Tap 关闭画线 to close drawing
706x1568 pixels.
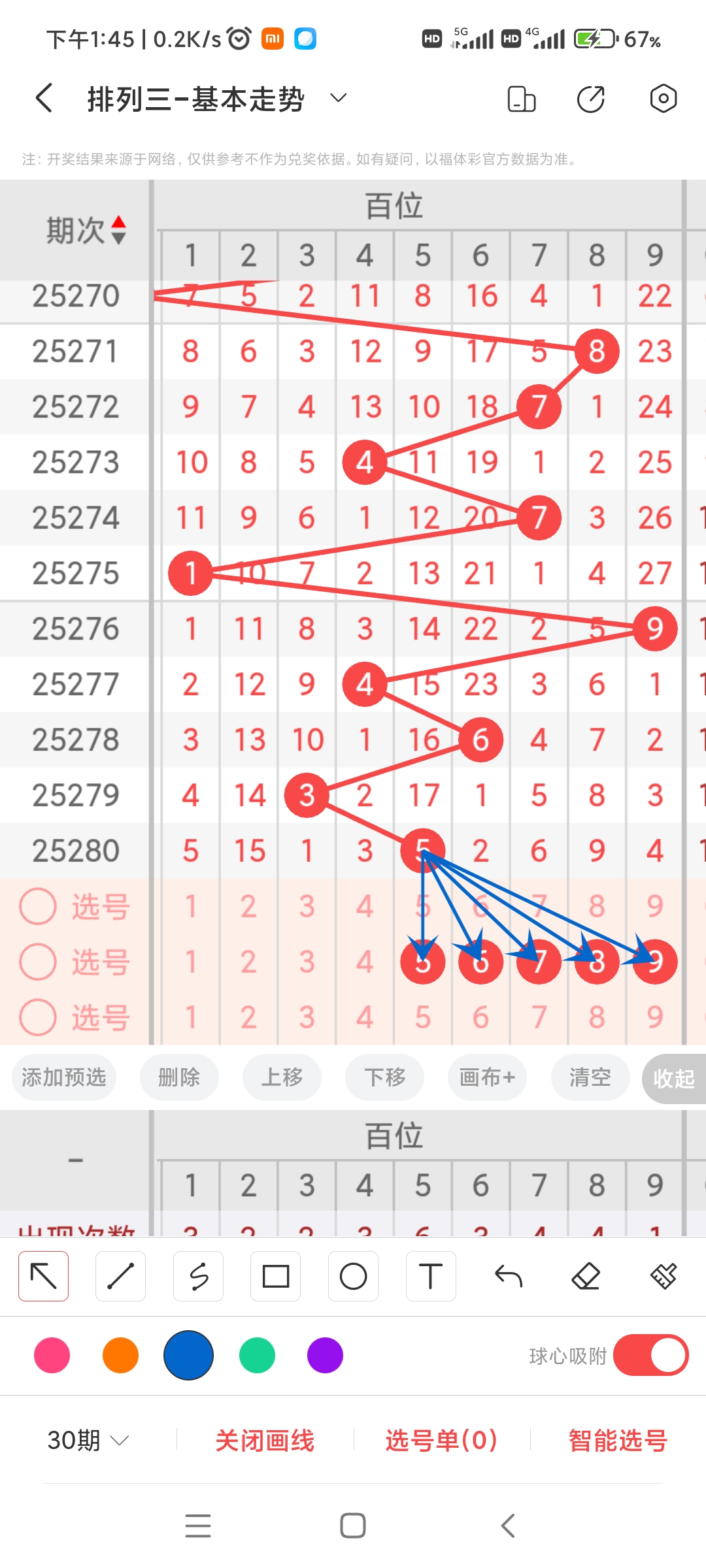pos(265,1441)
